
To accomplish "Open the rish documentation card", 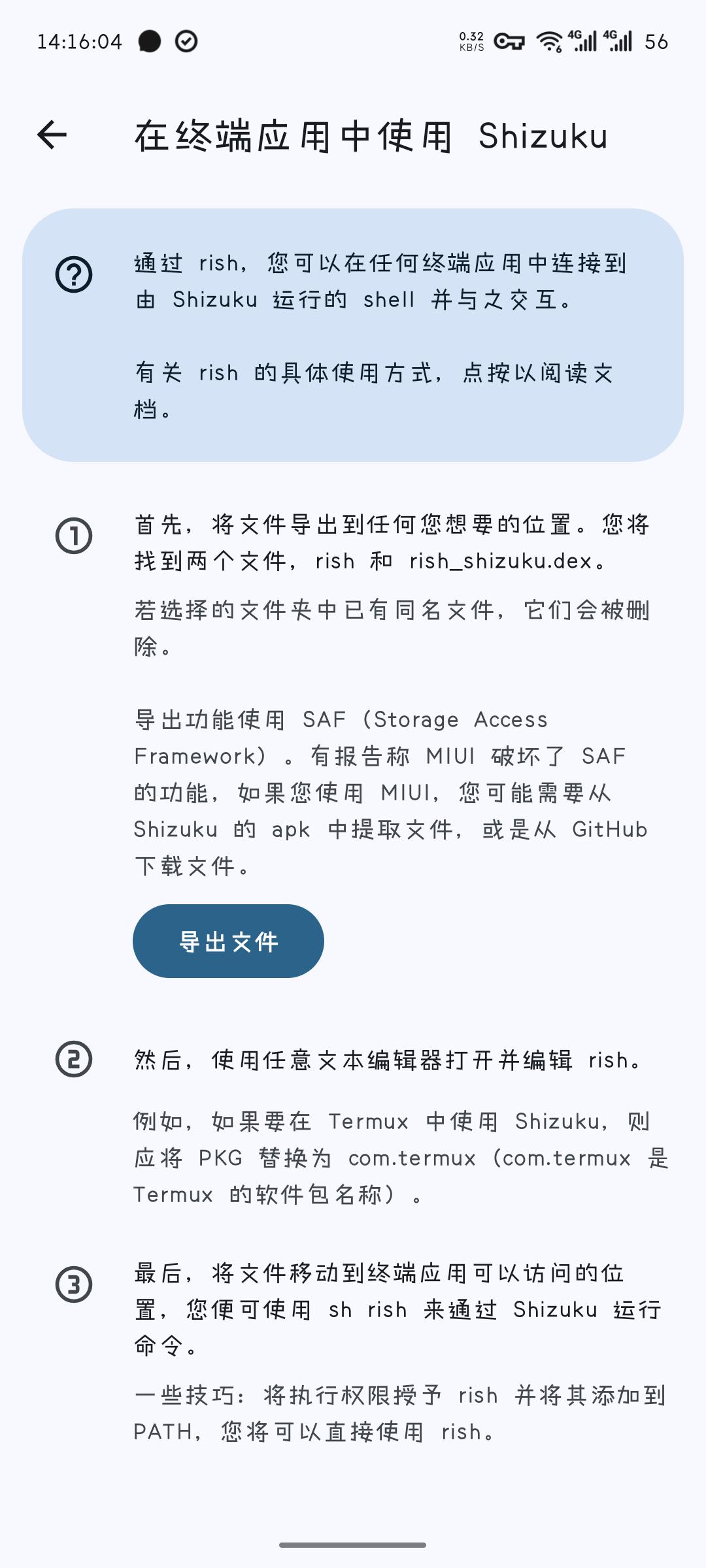I will click(x=353, y=335).
